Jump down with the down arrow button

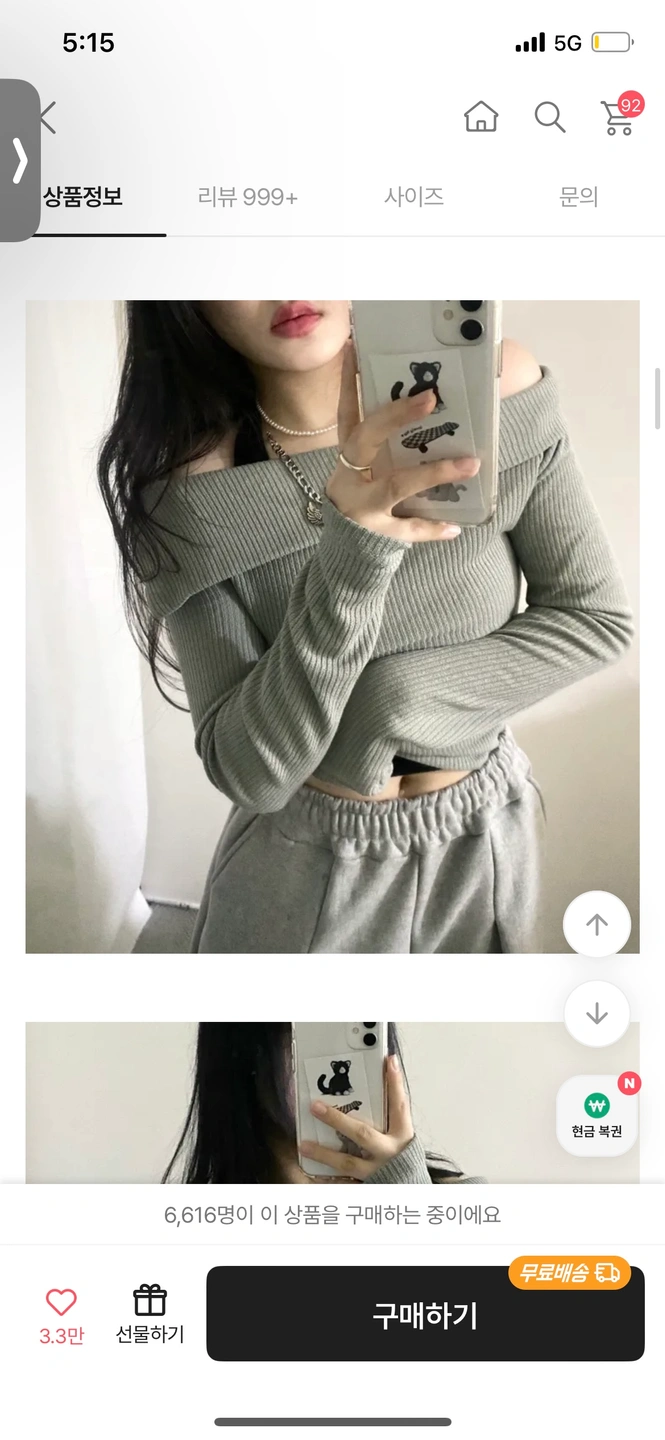pyautogui.click(x=596, y=1014)
